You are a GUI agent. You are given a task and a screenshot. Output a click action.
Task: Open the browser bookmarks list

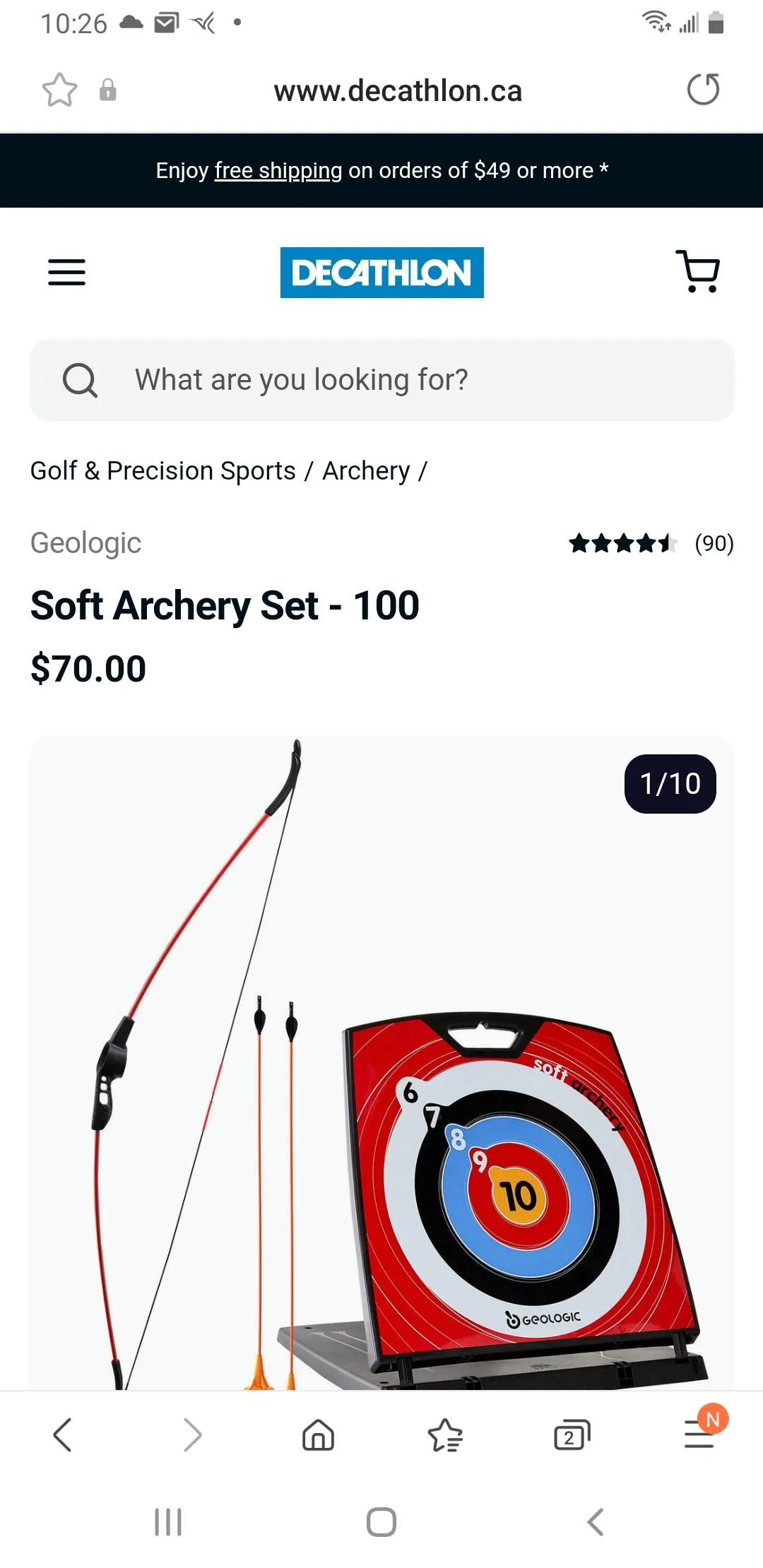point(445,1435)
